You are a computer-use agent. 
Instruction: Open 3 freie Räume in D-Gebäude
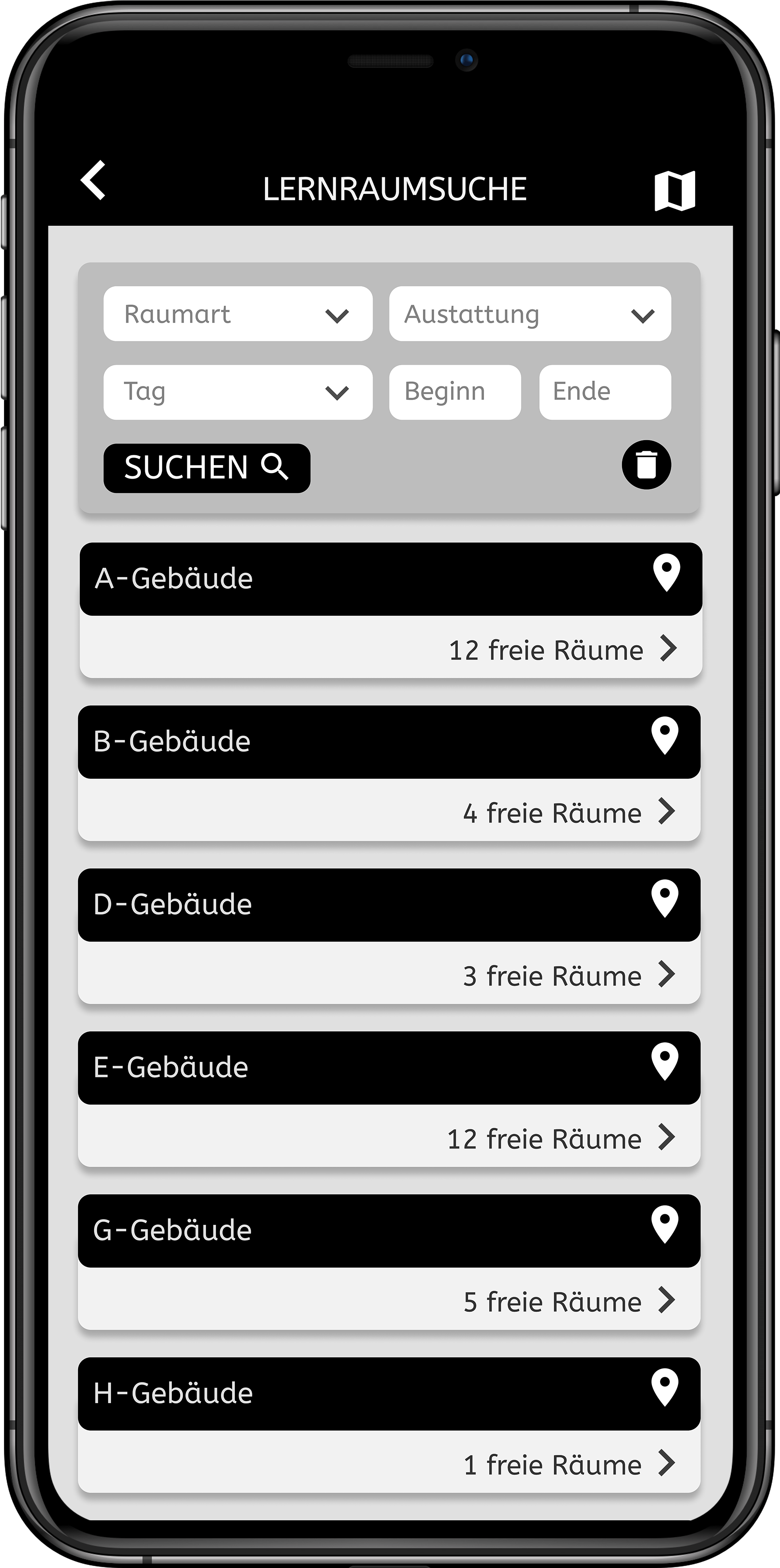pyautogui.click(x=567, y=975)
